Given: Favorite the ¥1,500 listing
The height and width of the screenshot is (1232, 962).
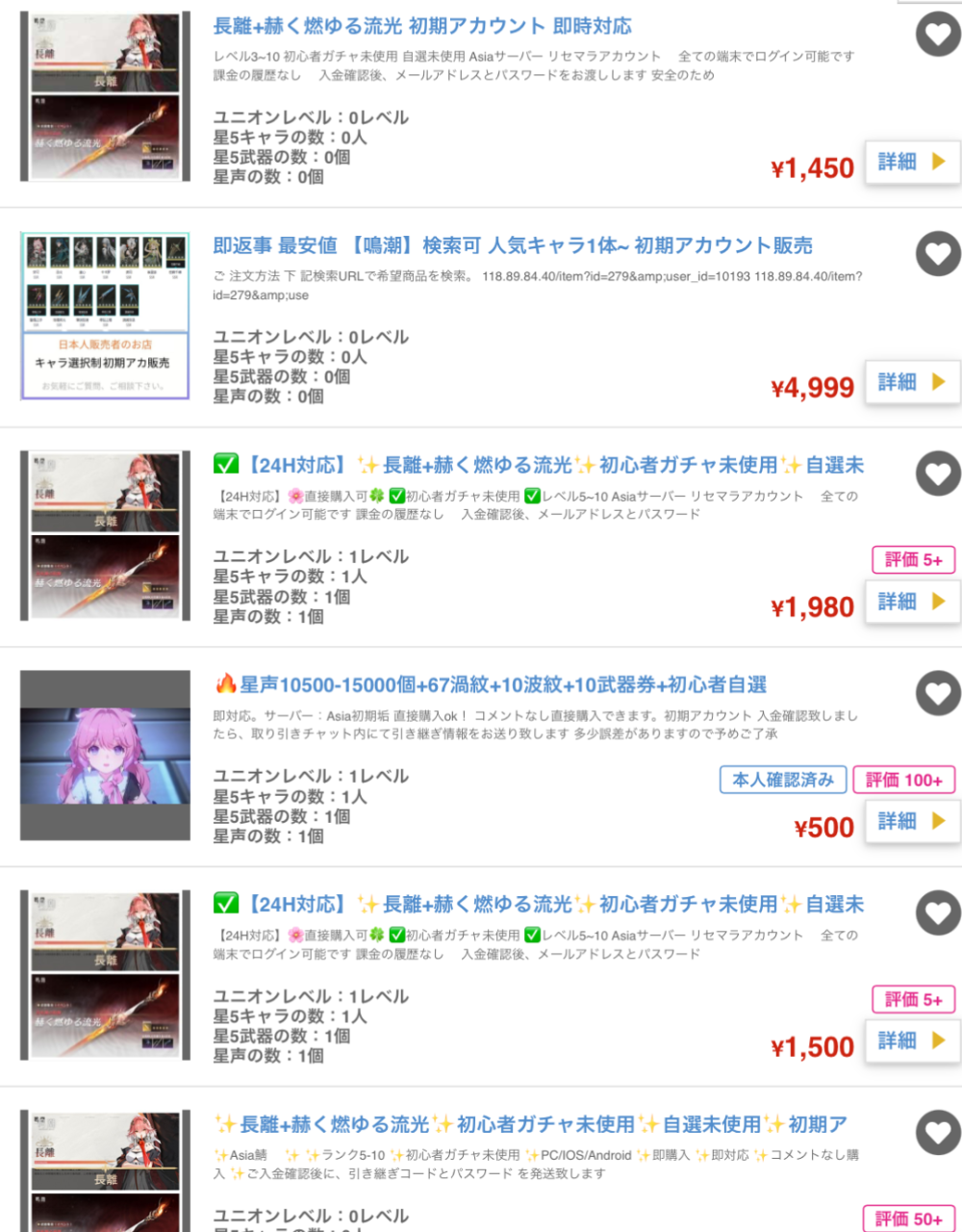Looking at the screenshot, I should (937, 912).
